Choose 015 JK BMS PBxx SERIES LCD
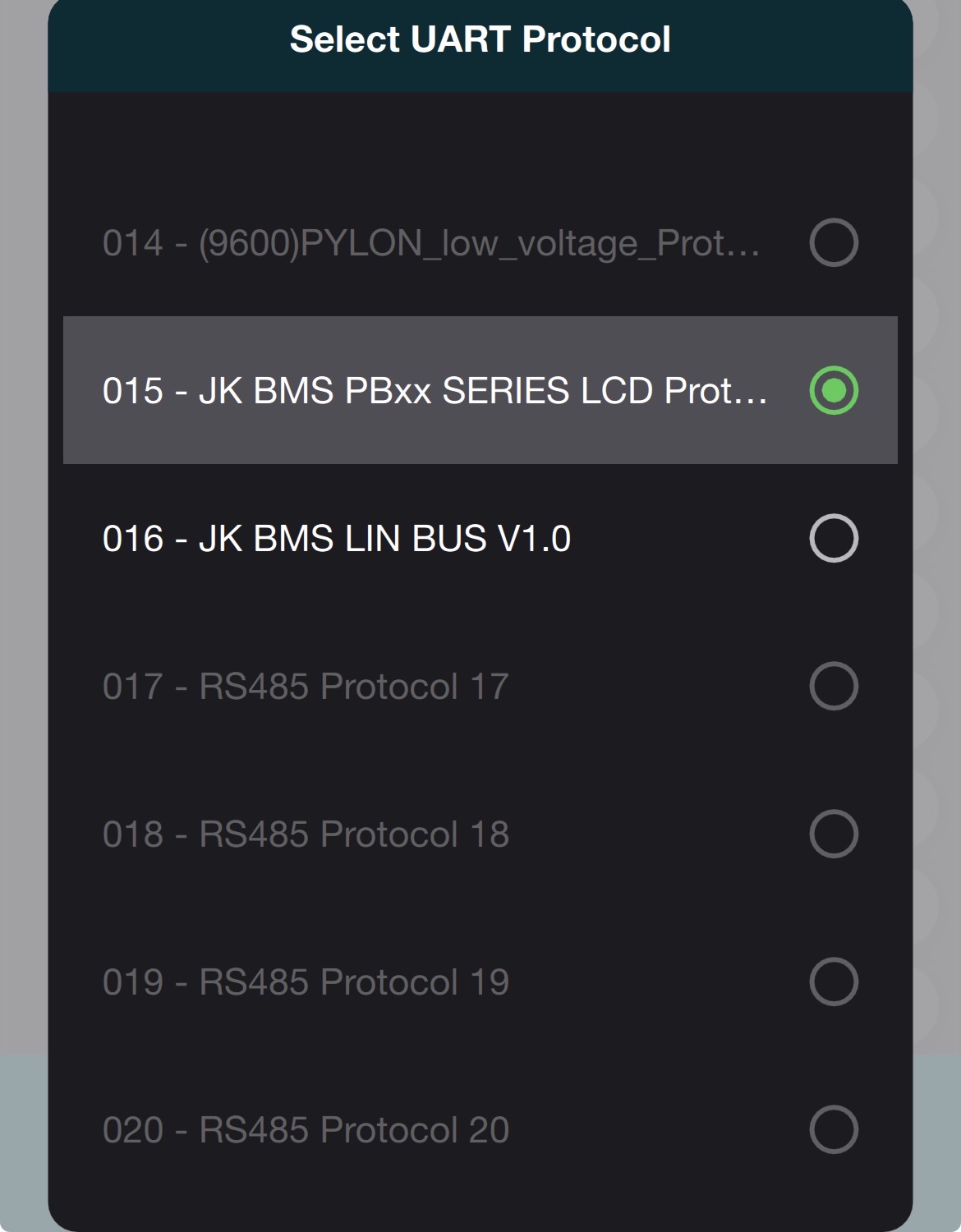Image resolution: width=961 pixels, height=1232 pixels. click(833, 390)
